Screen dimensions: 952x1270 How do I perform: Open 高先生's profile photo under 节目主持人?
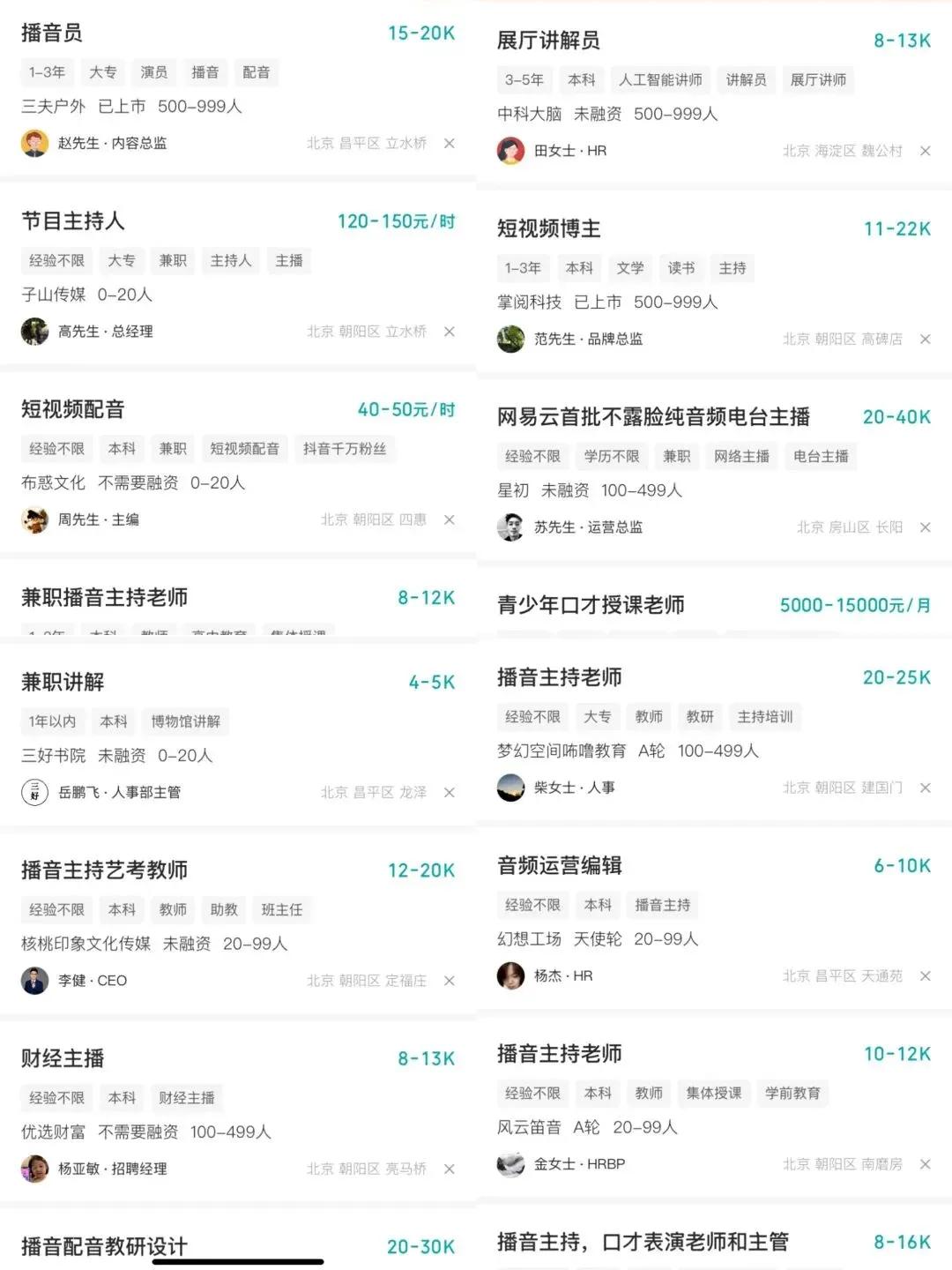34,332
